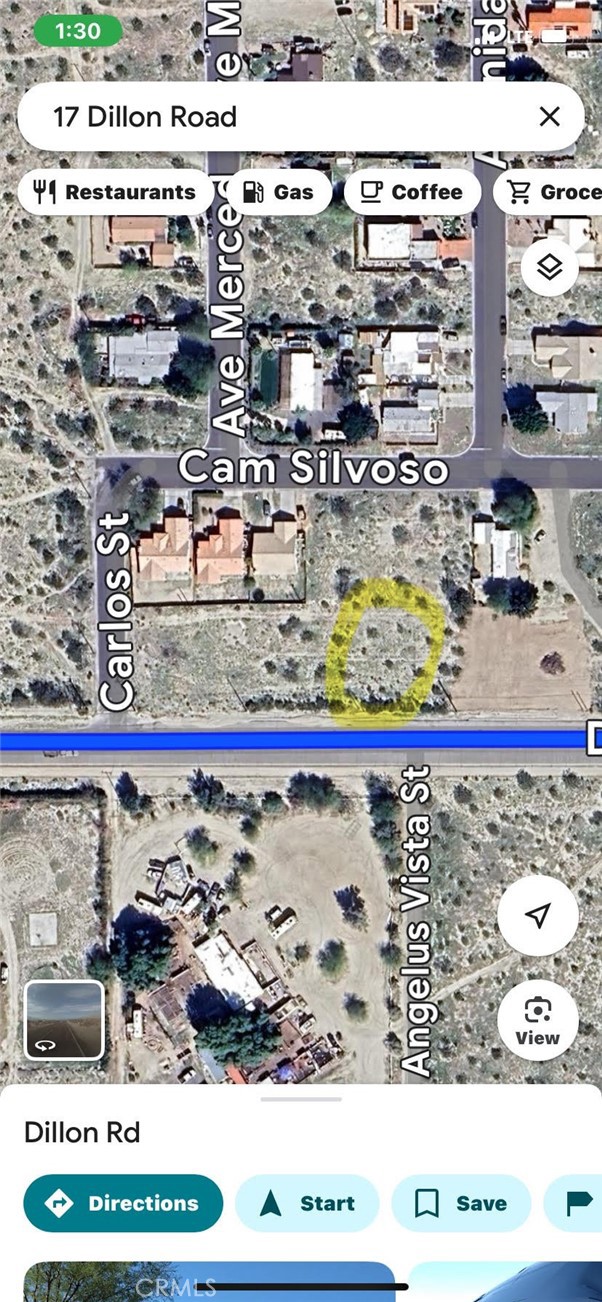Select the Restaurants chip
The height and width of the screenshot is (1302, 602).
tap(115, 192)
